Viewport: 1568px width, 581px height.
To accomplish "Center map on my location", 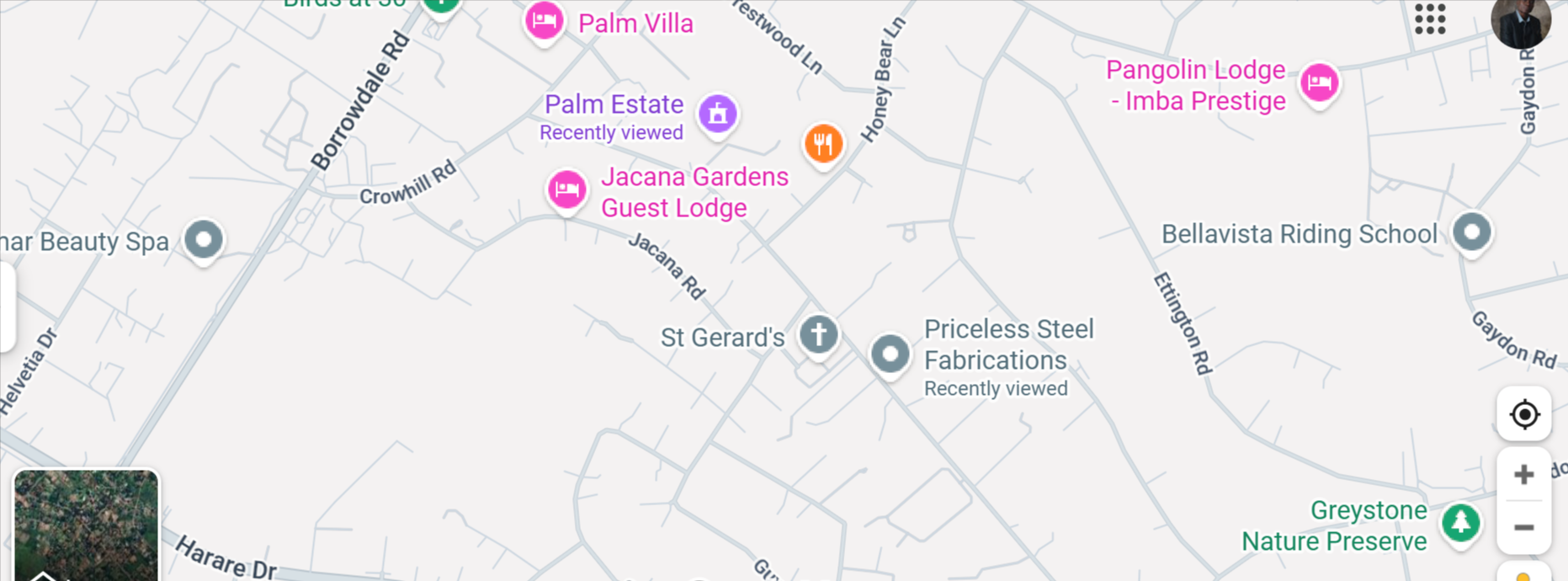I will tap(1523, 414).
